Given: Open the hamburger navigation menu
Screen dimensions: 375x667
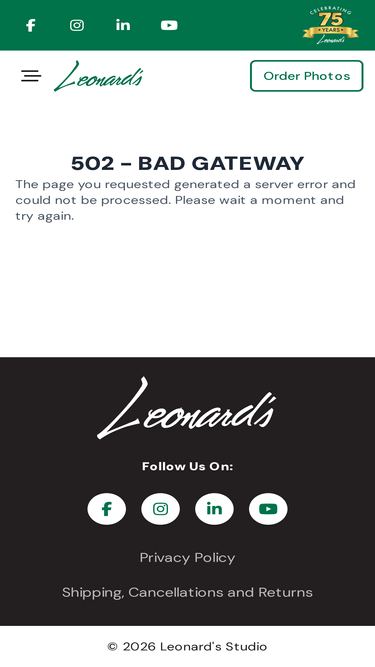Looking at the screenshot, I should pyautogui.click(x=31, y=76).
